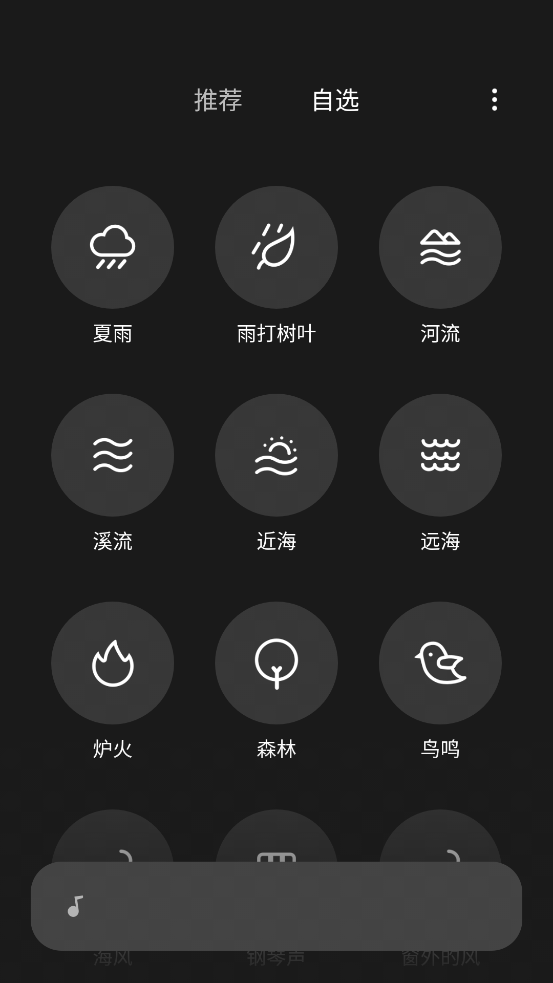Enable the 炉火 fireplace sound
The width and height of the screenshot is (553, 983).
pyautogui.click(x=113, y=663)
